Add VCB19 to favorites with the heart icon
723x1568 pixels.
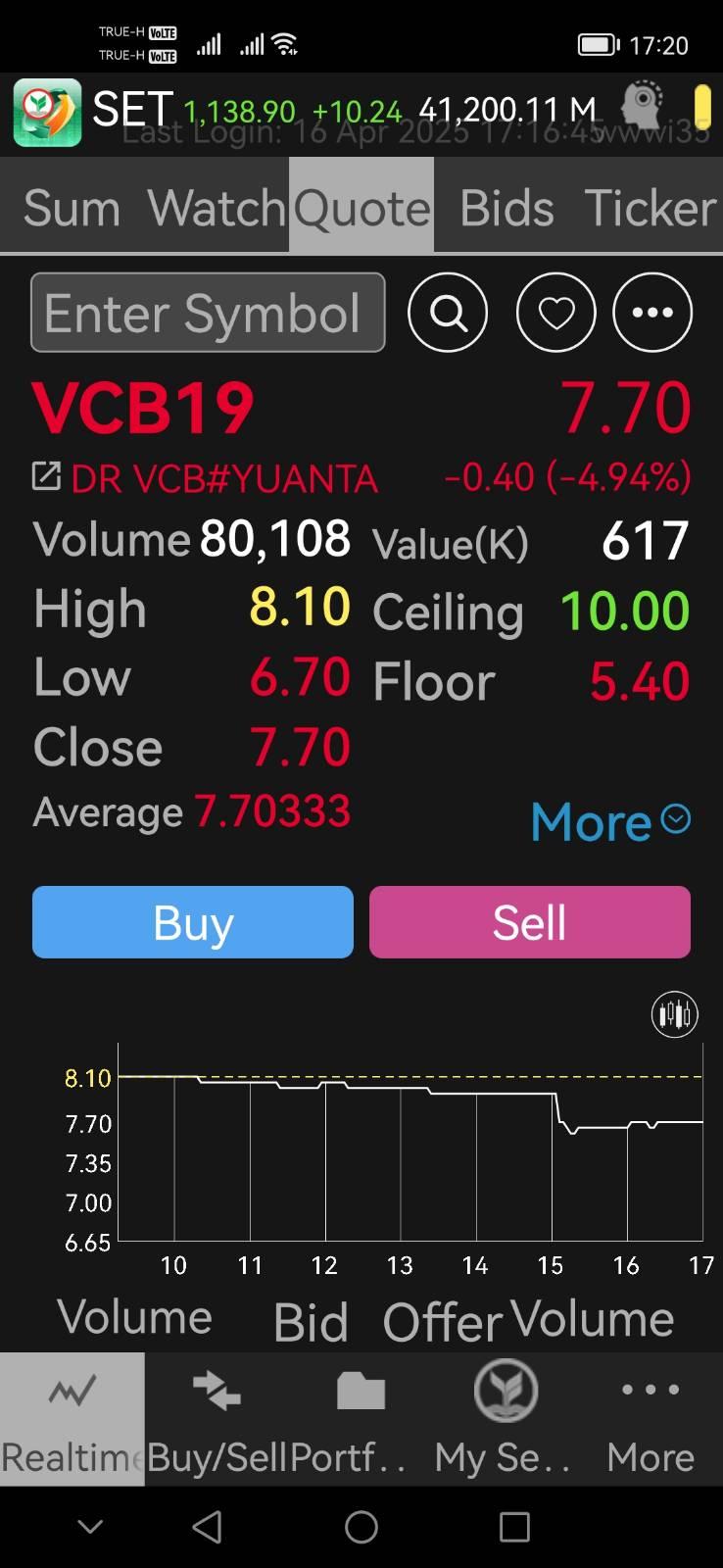(x=555, y=313)
